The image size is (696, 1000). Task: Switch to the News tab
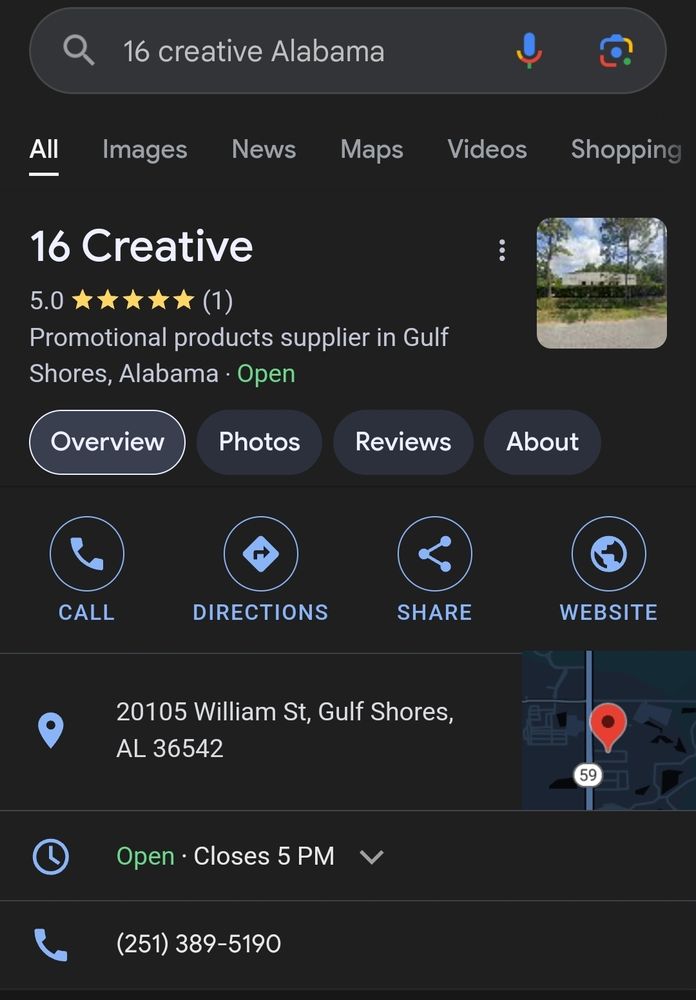click(263, 149)
